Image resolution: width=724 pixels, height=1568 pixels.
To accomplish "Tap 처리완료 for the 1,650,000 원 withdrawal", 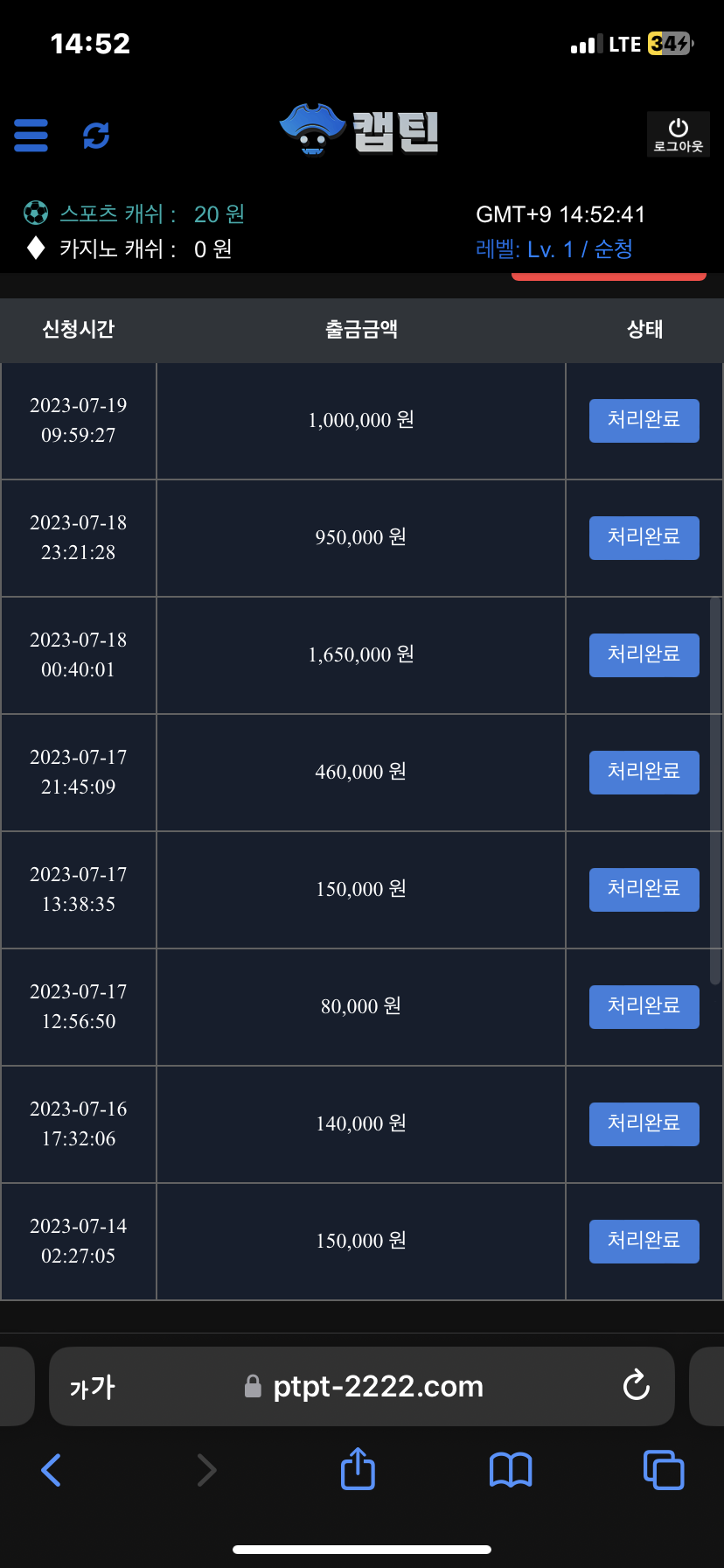I will click(x=644, y=655).
